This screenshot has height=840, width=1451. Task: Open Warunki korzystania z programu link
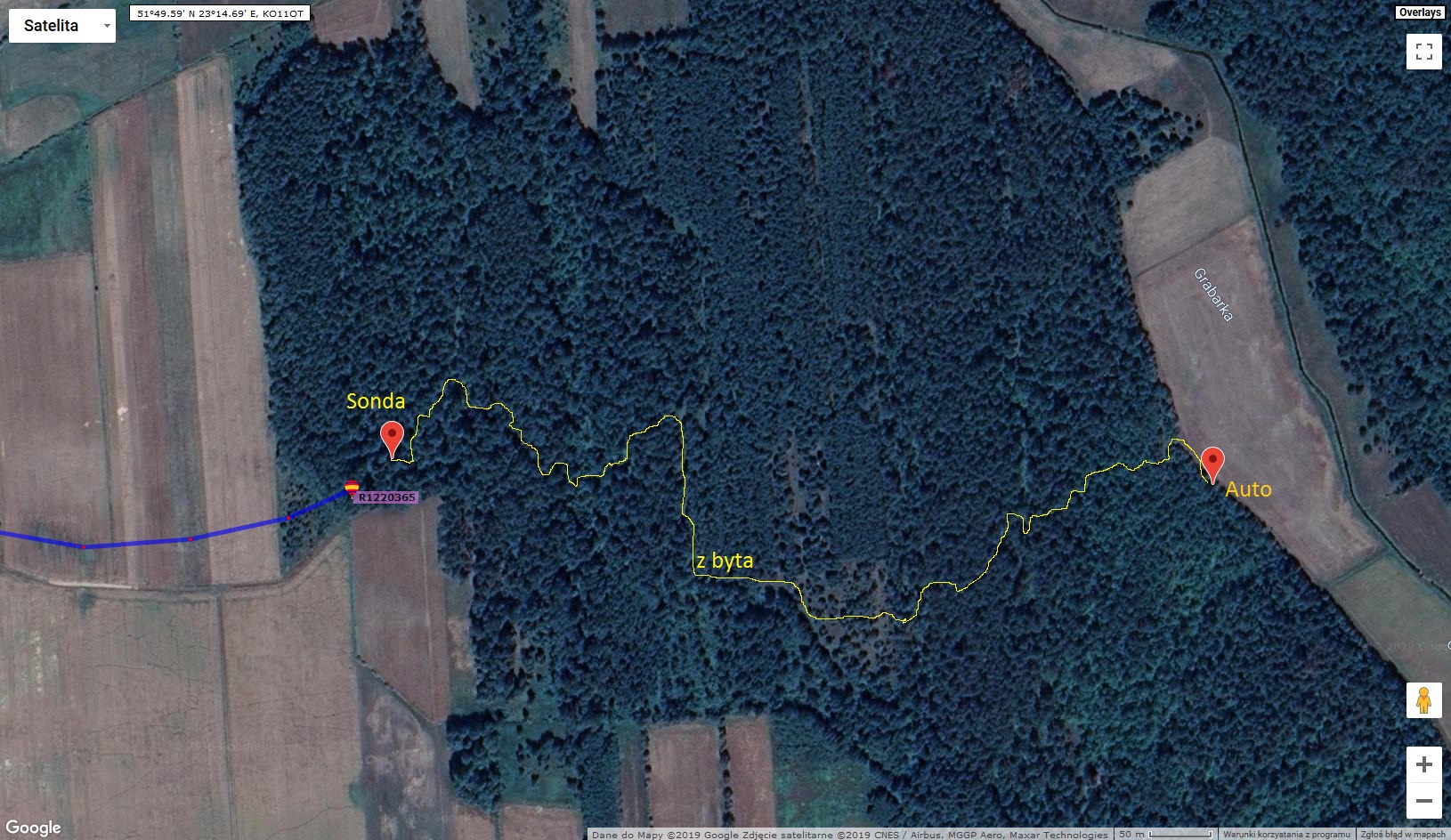(x=1285, y=835)
